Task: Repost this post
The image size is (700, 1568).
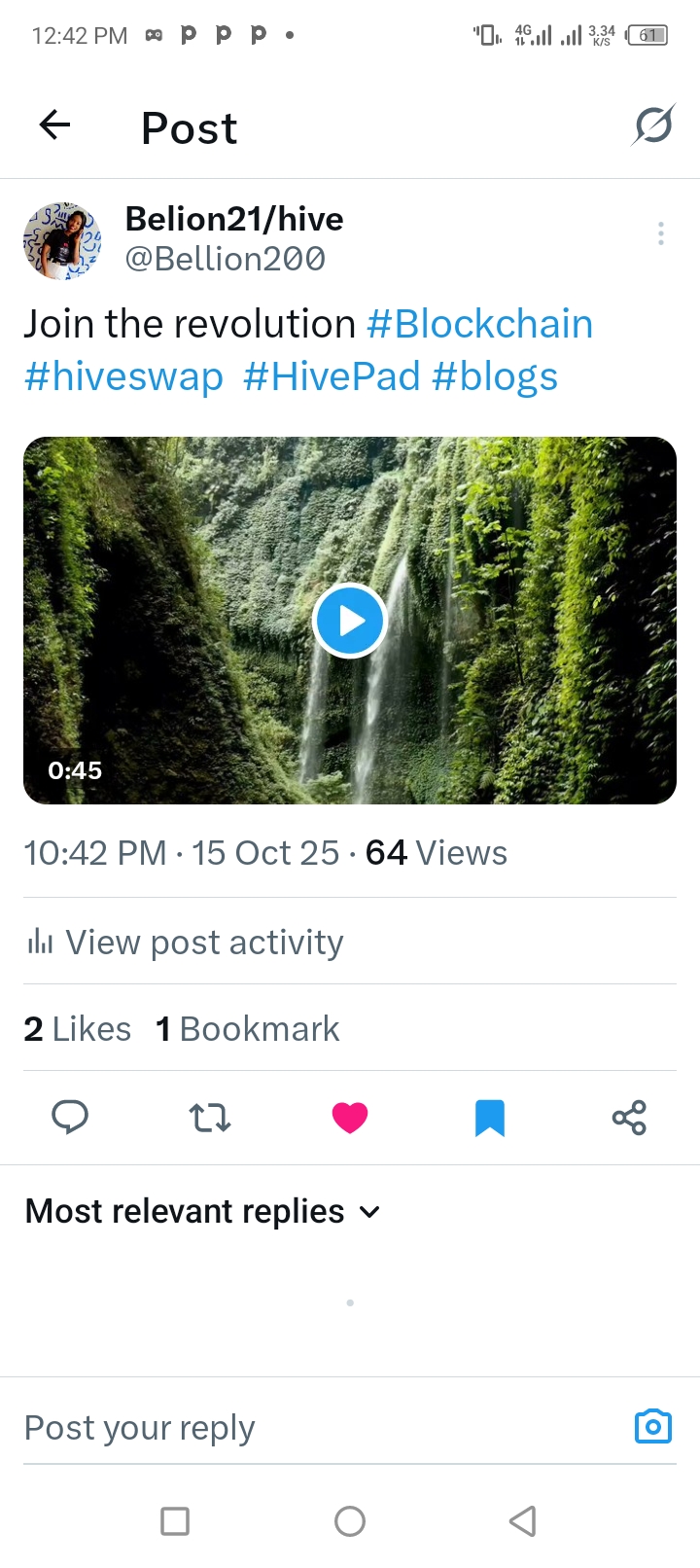Action: click(x=210, y=1118)
